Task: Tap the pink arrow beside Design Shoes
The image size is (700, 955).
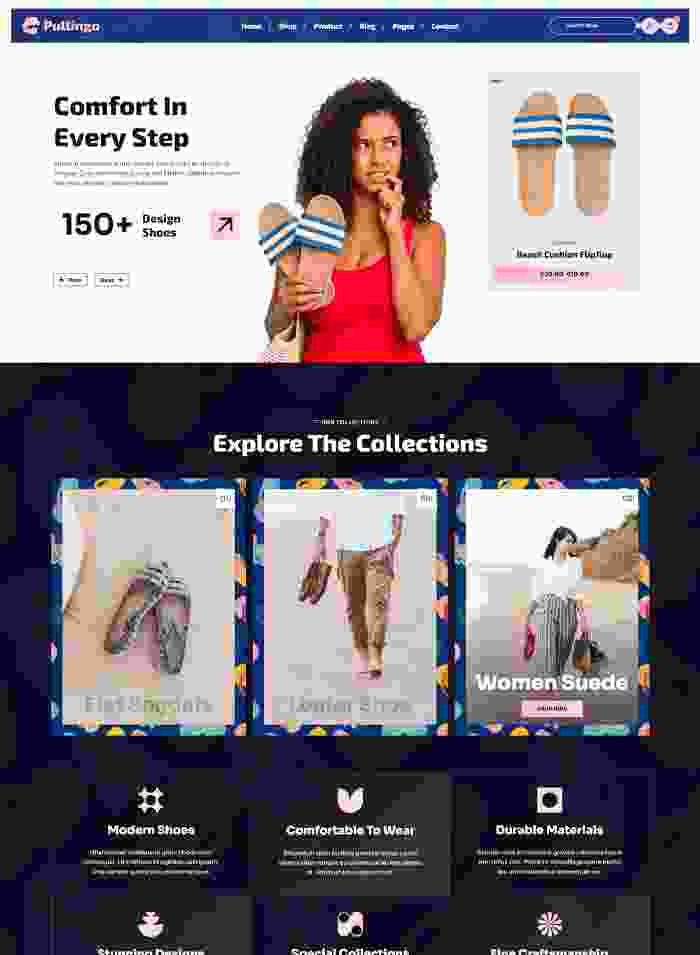Action: (x=225, y=225)
